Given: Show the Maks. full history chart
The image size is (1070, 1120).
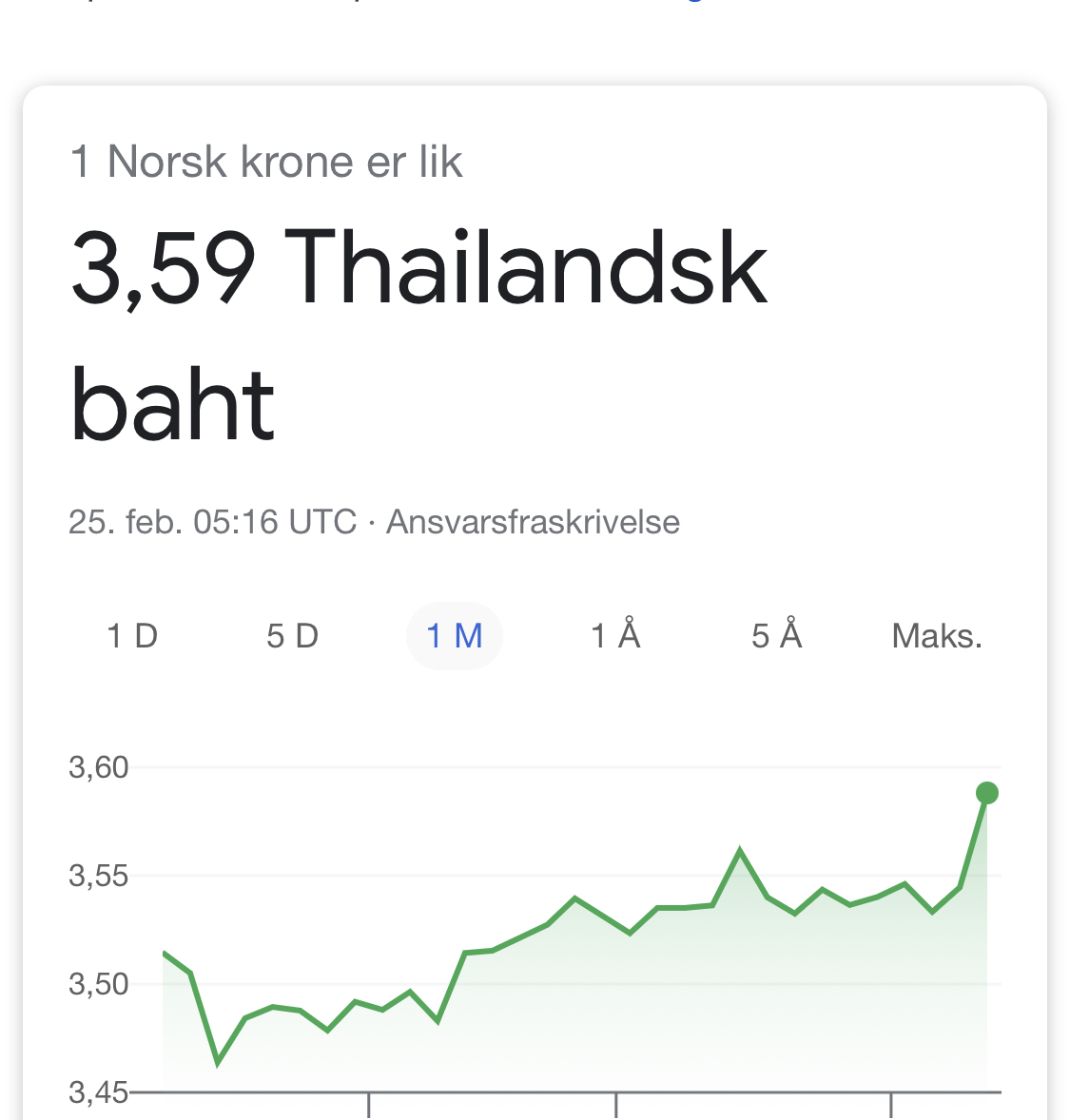Looking at the screenshot, I should (936, 635).
